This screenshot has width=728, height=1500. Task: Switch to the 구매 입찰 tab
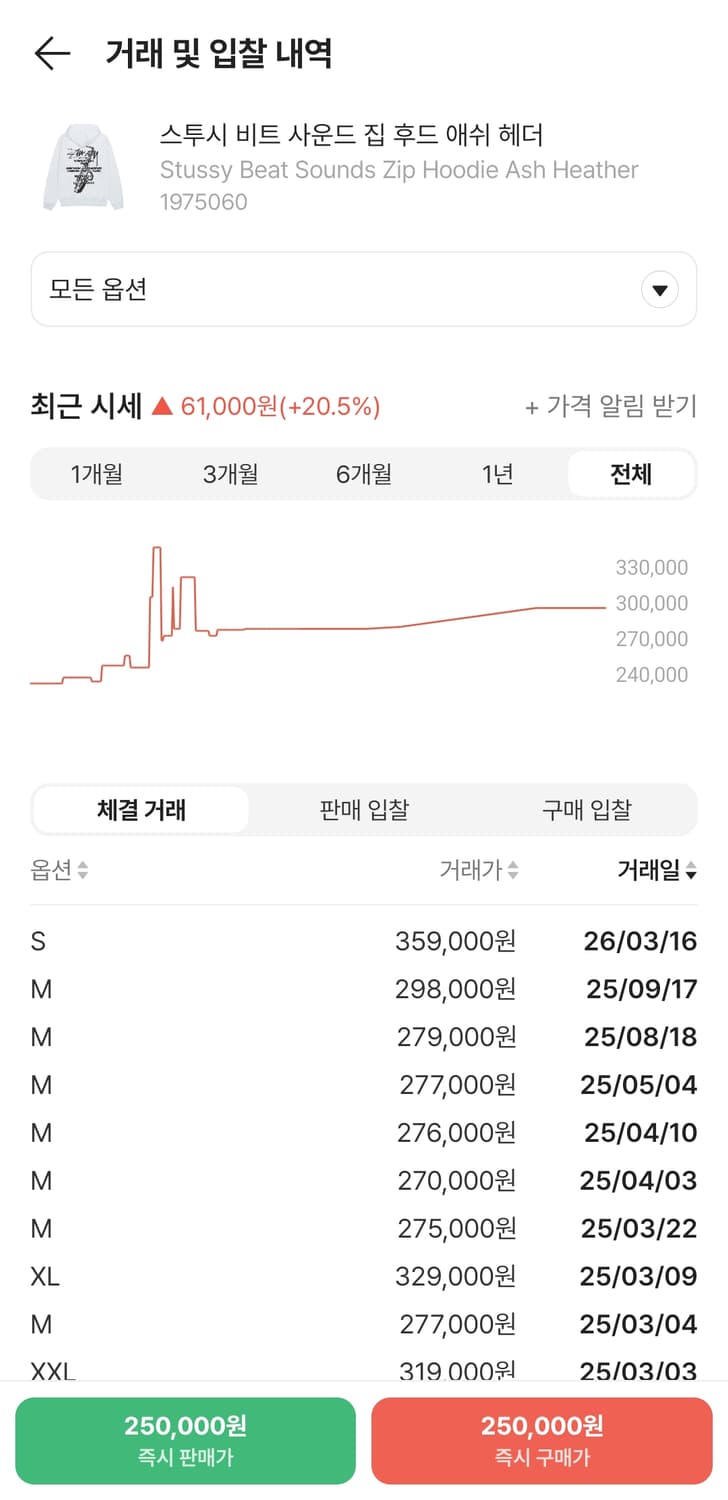click(x=586, y=810)
